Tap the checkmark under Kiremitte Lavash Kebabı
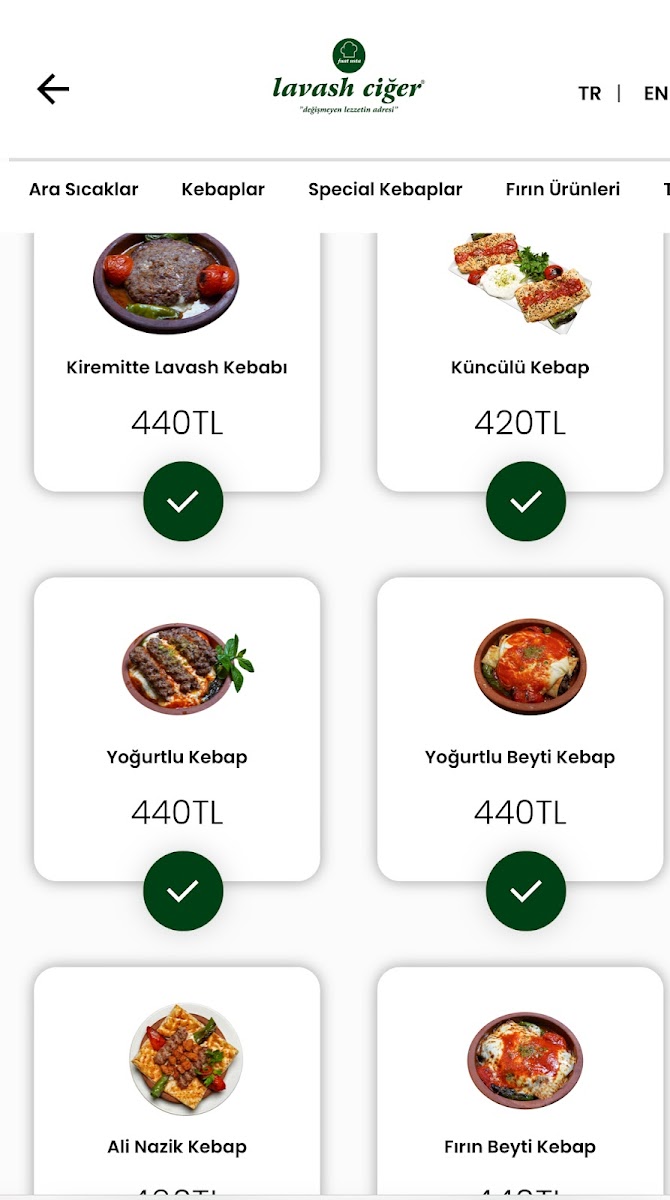The image size is (670, 1200). [x=183, y=501]
